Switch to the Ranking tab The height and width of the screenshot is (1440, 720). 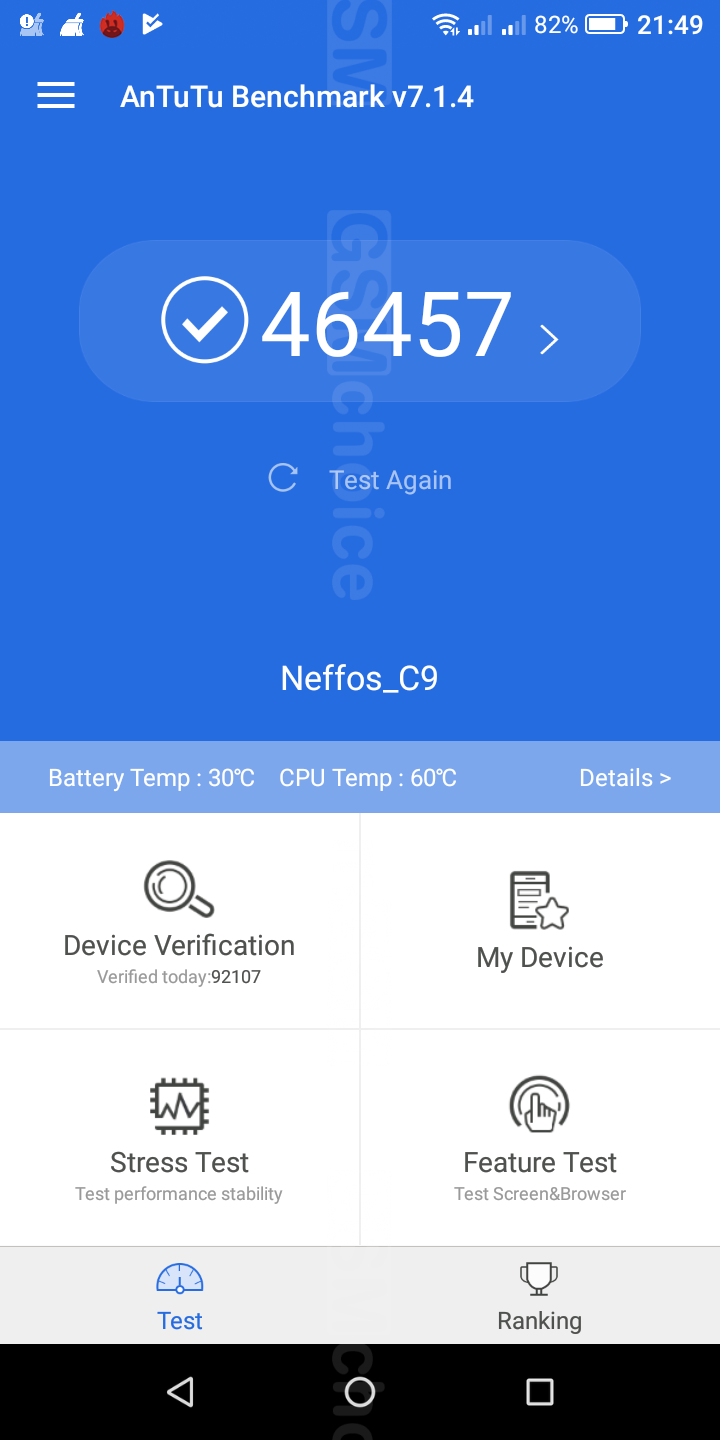tap(540, 1296)
